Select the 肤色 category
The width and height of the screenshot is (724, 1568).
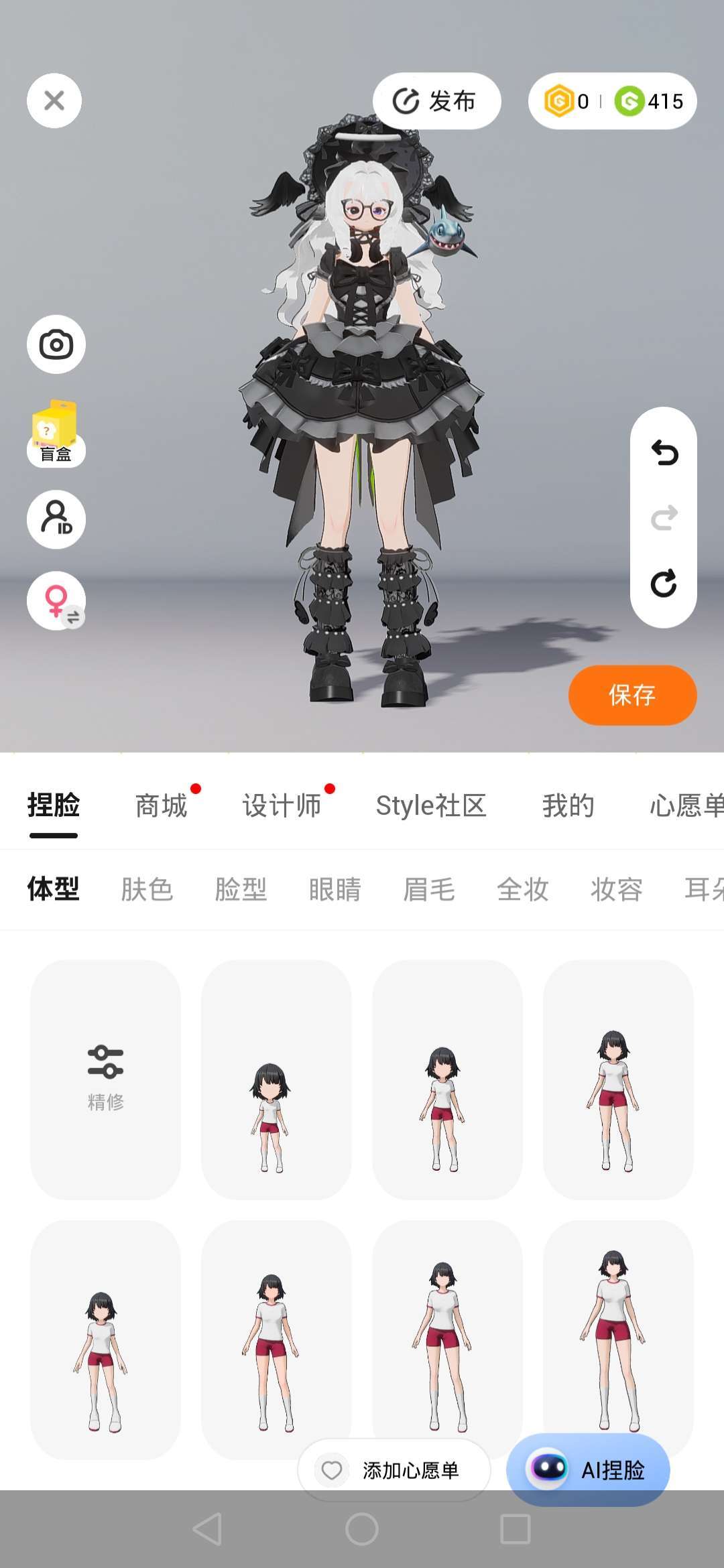[147, 889]
